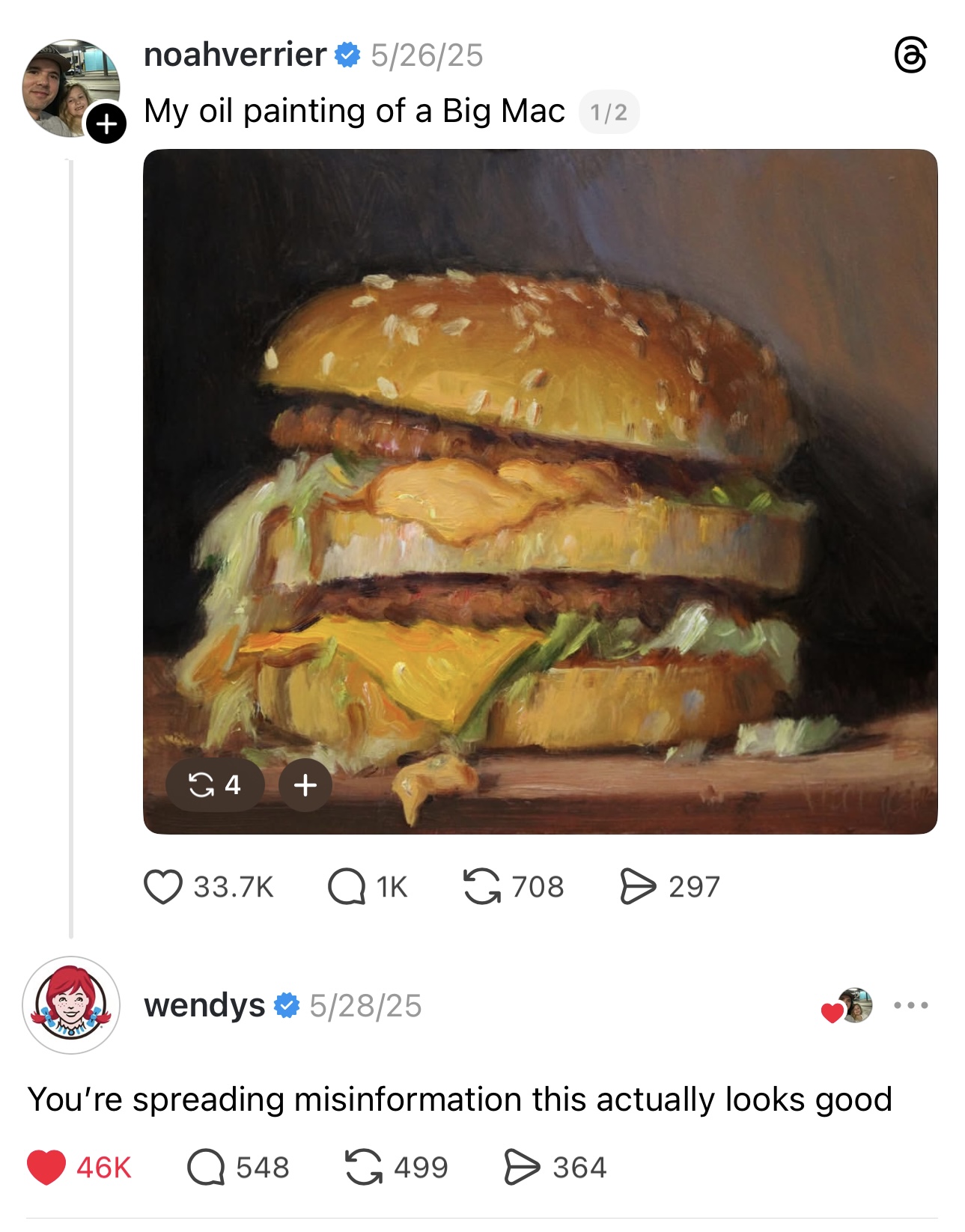Repost noahverrier's Big Mac painting
The width and height of the screenshot is (965, 1232).
(481, 887)
